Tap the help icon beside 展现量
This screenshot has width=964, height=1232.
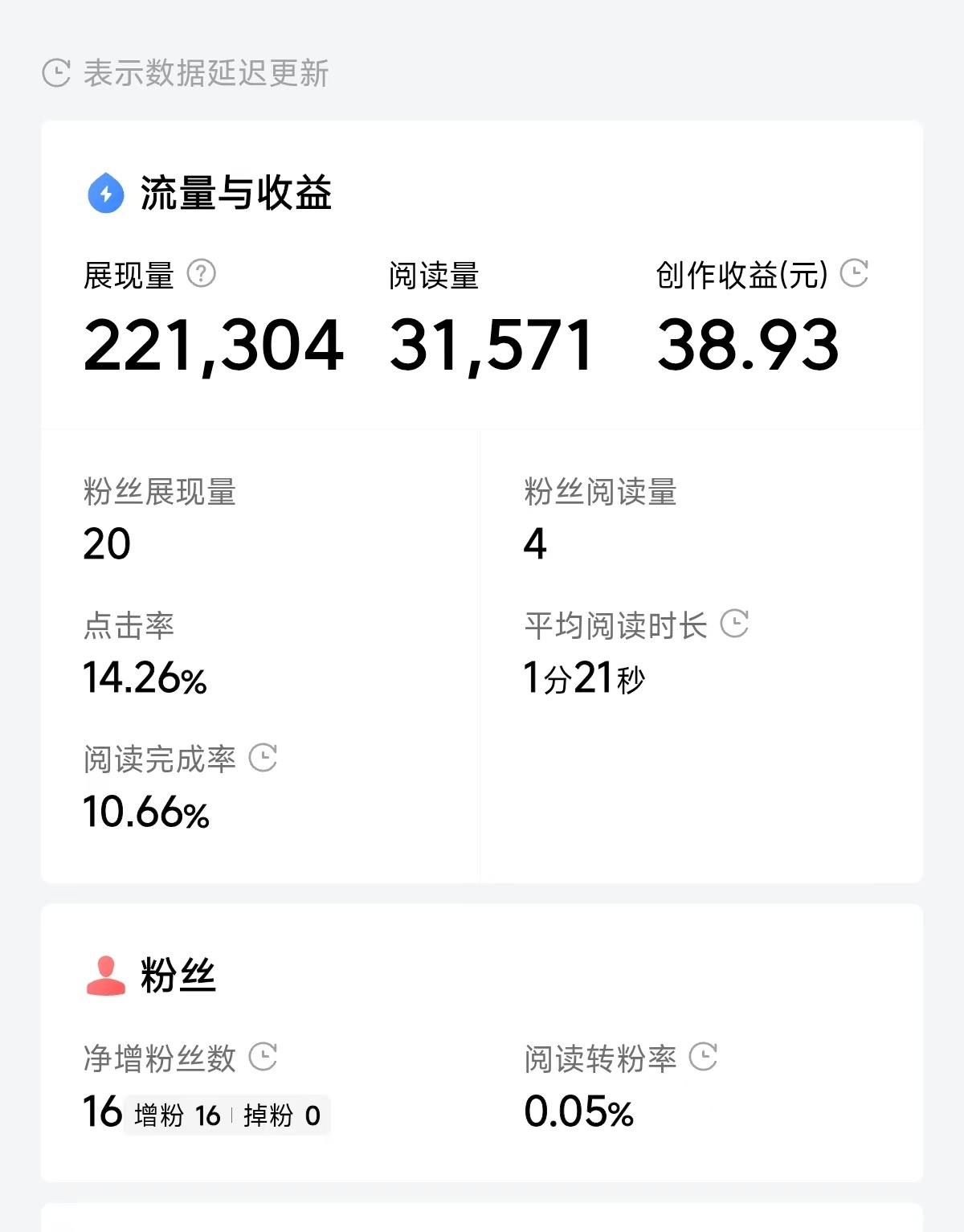coord(201,274)
